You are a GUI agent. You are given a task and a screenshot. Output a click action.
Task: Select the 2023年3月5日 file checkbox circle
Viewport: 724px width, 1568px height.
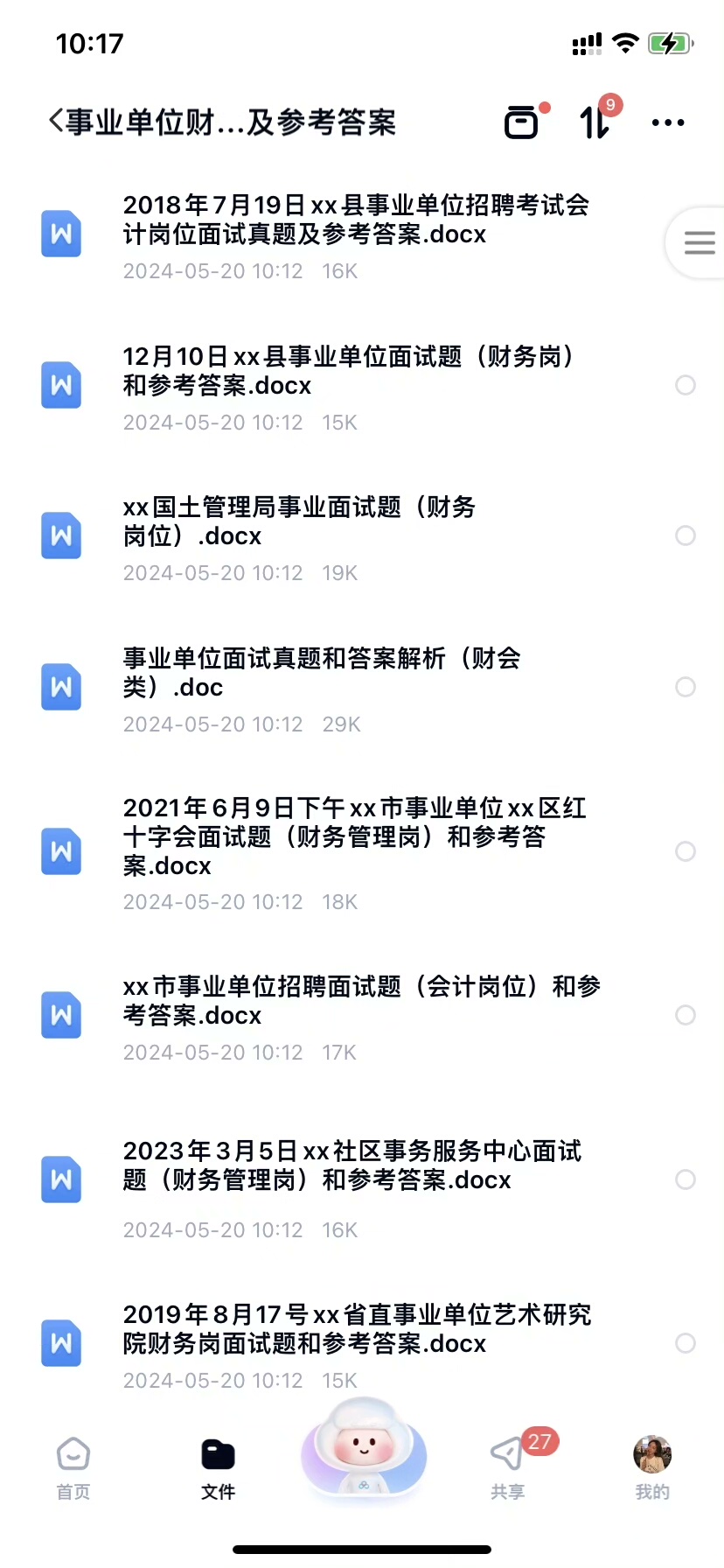[686, 1179]
